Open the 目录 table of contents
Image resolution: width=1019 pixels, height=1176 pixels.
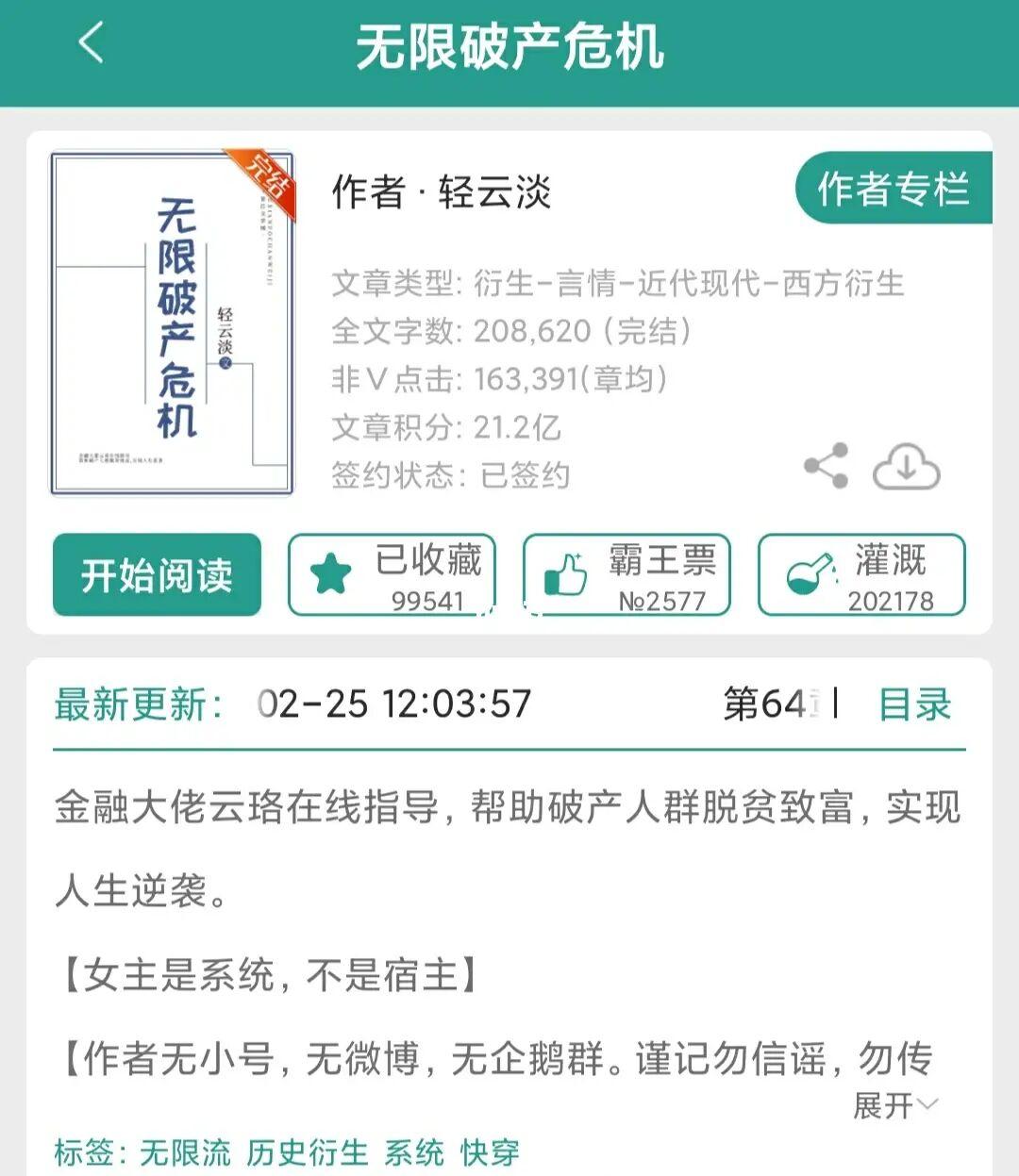914,704
